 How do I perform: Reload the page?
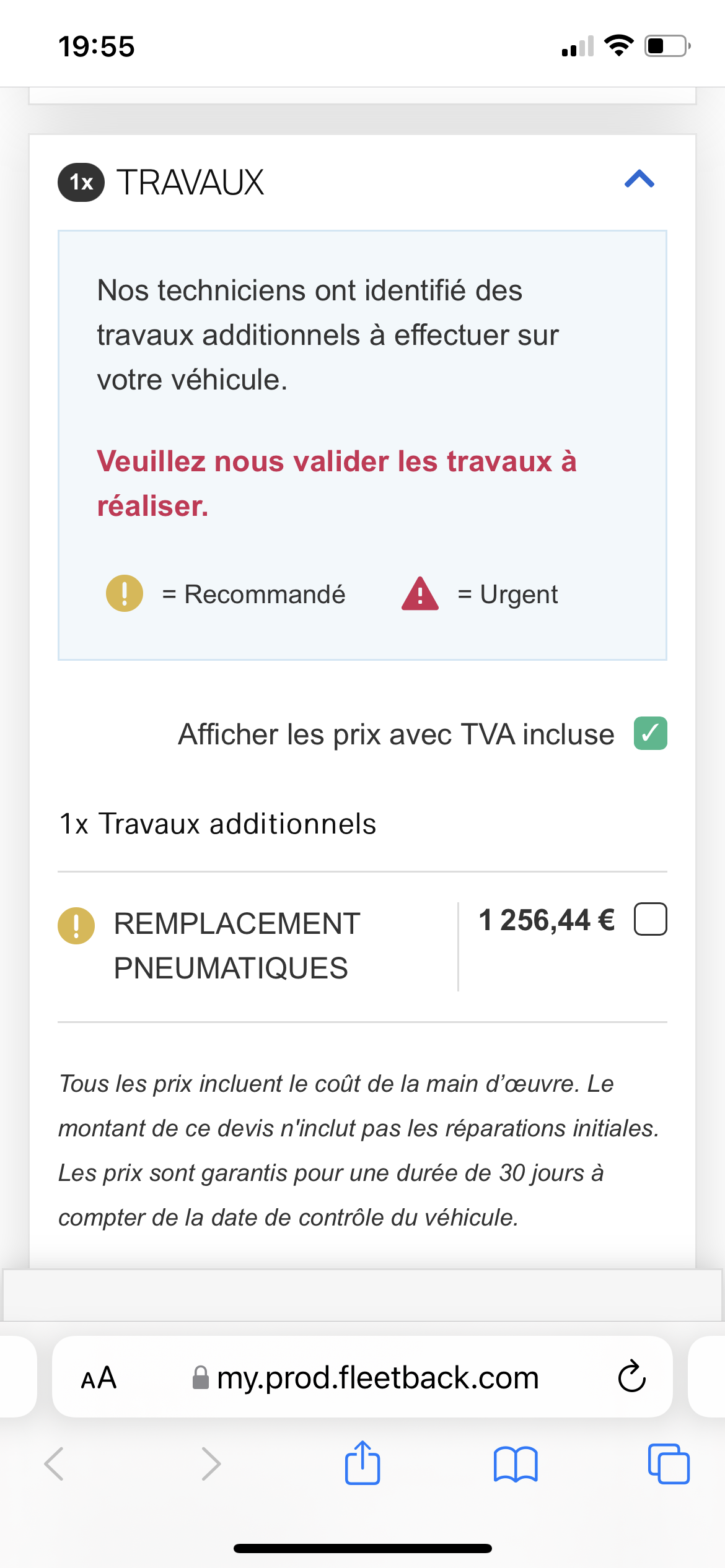click(x=631, y=1378)
